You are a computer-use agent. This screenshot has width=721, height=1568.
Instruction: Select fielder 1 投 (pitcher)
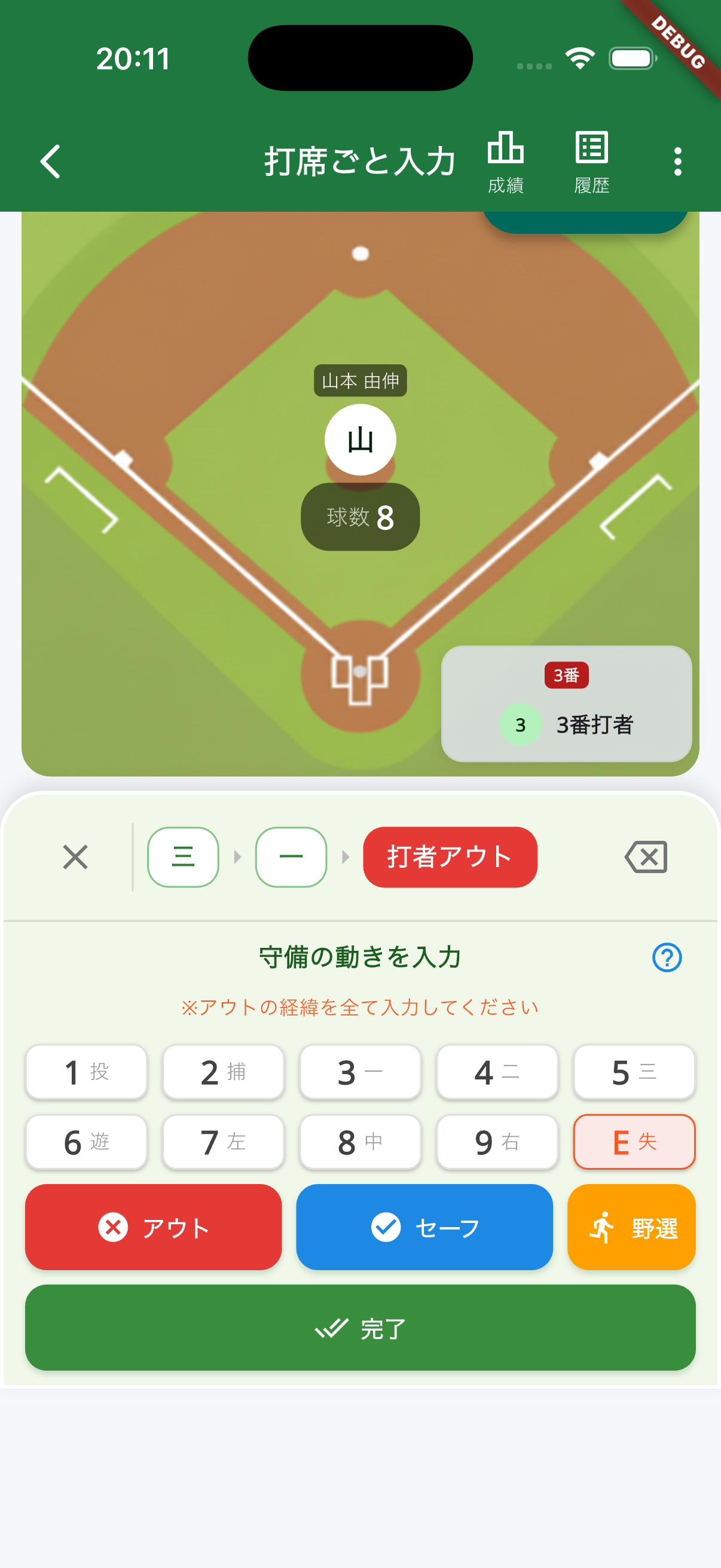85,1072
